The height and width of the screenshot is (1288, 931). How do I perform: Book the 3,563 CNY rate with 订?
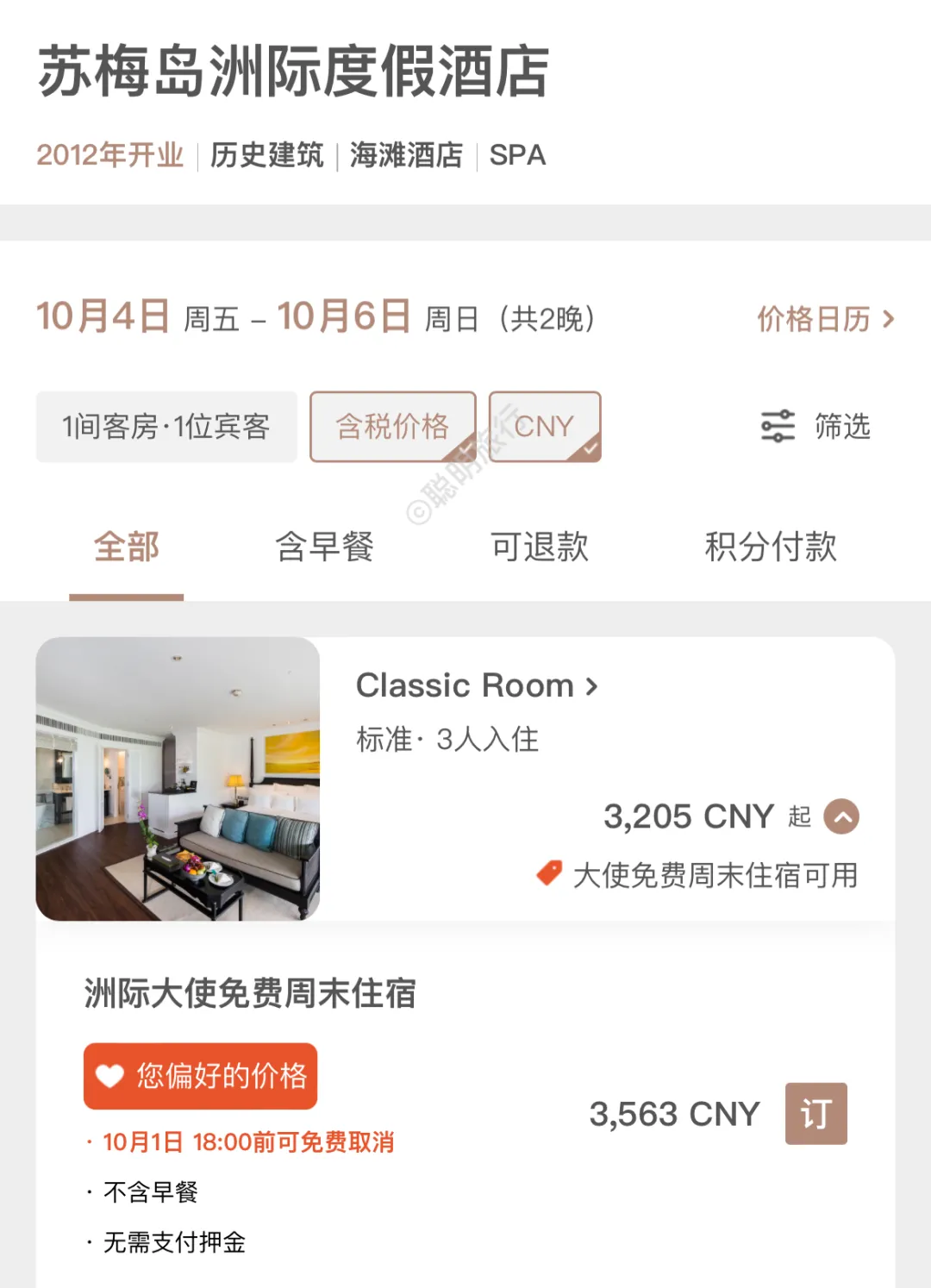click(815, 1113)
